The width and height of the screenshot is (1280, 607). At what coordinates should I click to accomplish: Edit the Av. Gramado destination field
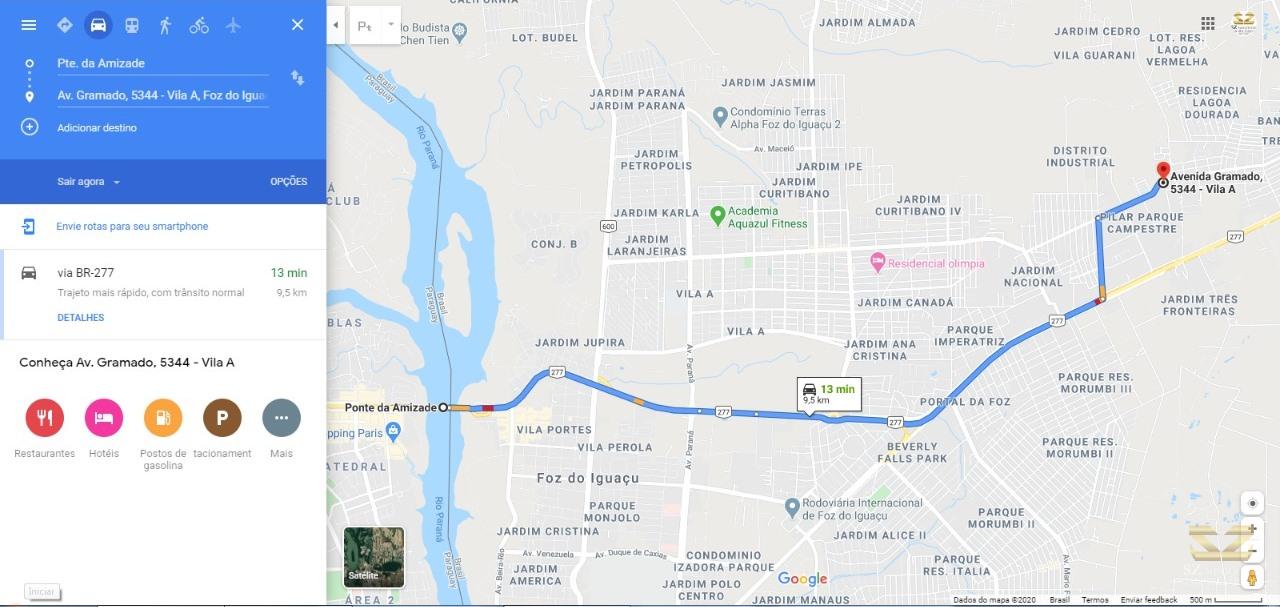(160, 96)
